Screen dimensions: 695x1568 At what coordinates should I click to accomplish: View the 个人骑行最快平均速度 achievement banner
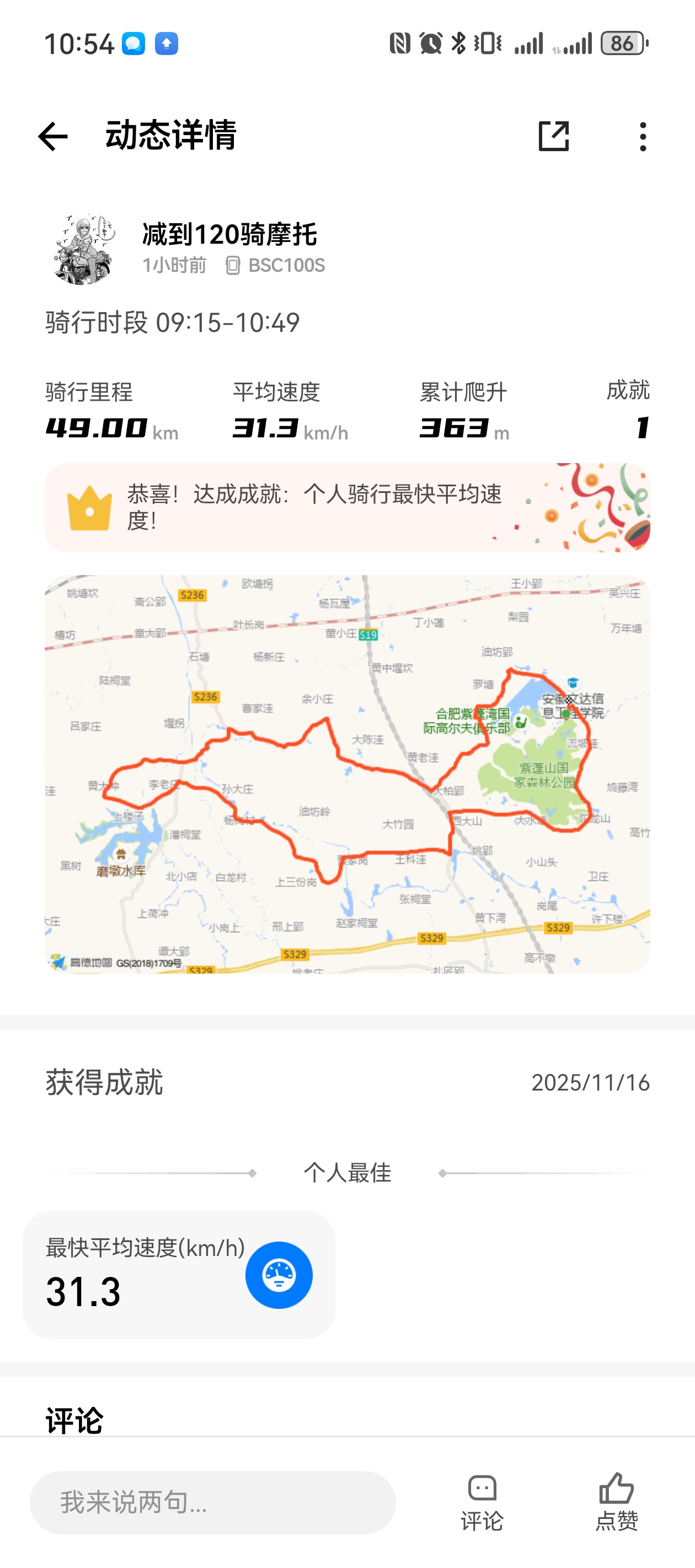[347, 507]
